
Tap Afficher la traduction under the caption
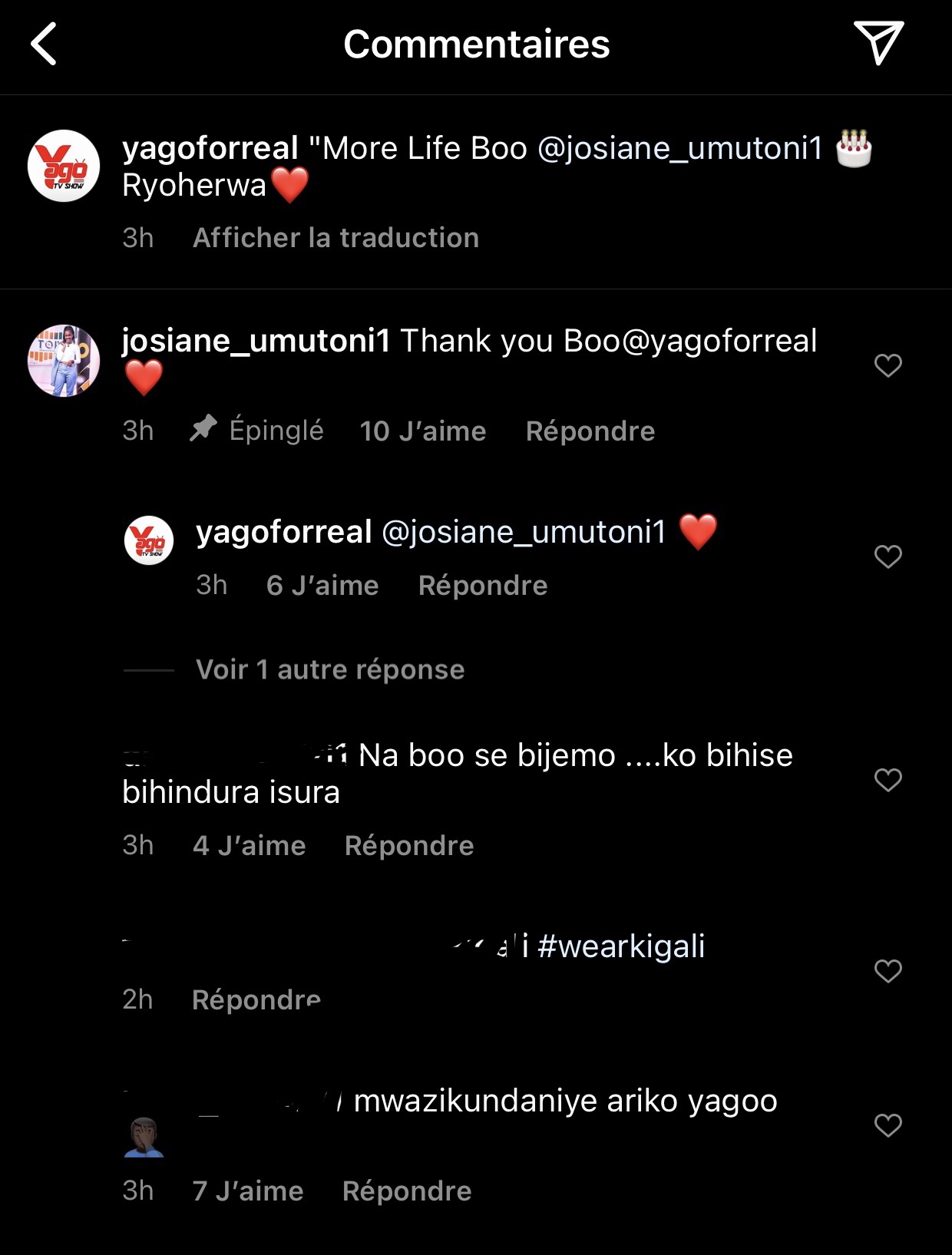pyautogui.click(x=336, y=238)
